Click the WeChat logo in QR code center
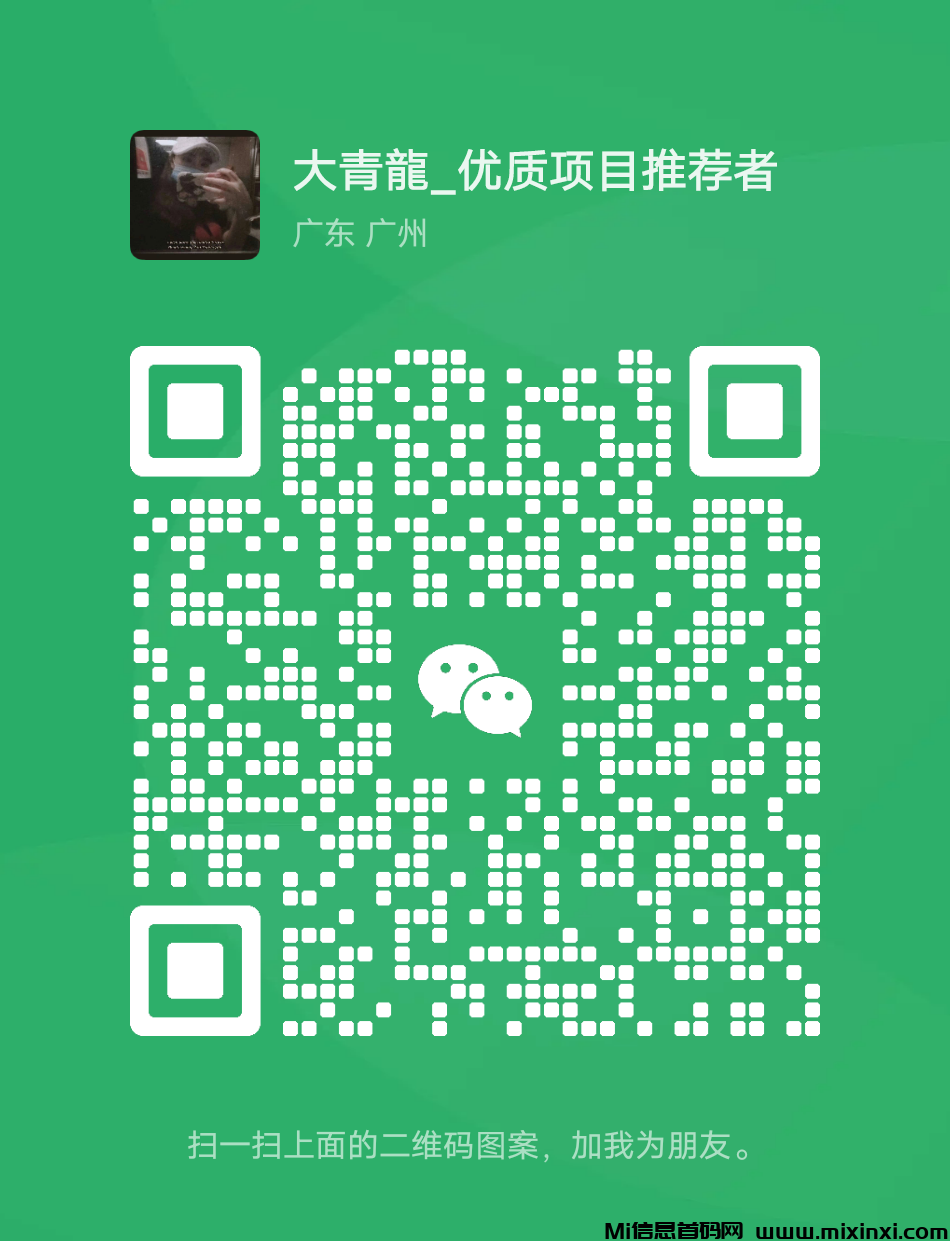 475,690
